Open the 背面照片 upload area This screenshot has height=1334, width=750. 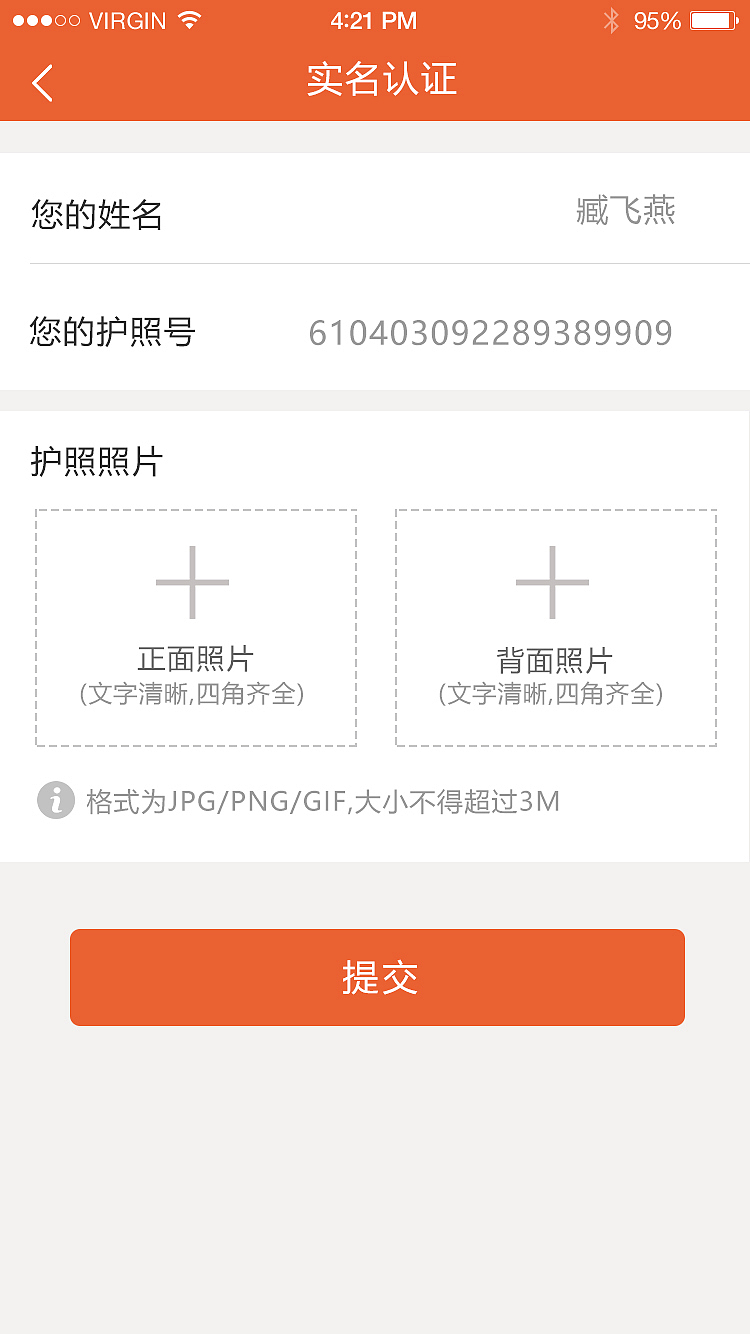[x=556, y=627]
